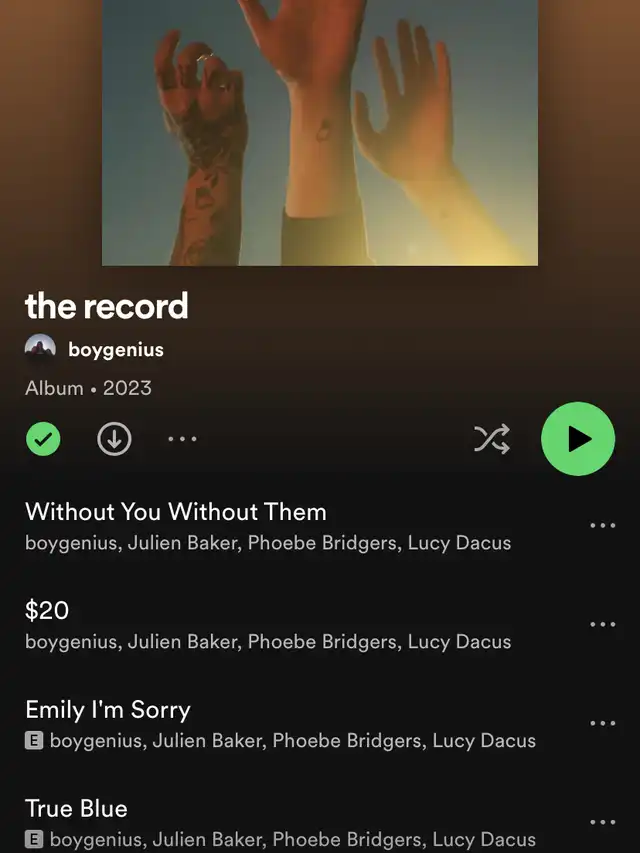
Task: Open options for Without You Without Them
Action: click(603, 525)
